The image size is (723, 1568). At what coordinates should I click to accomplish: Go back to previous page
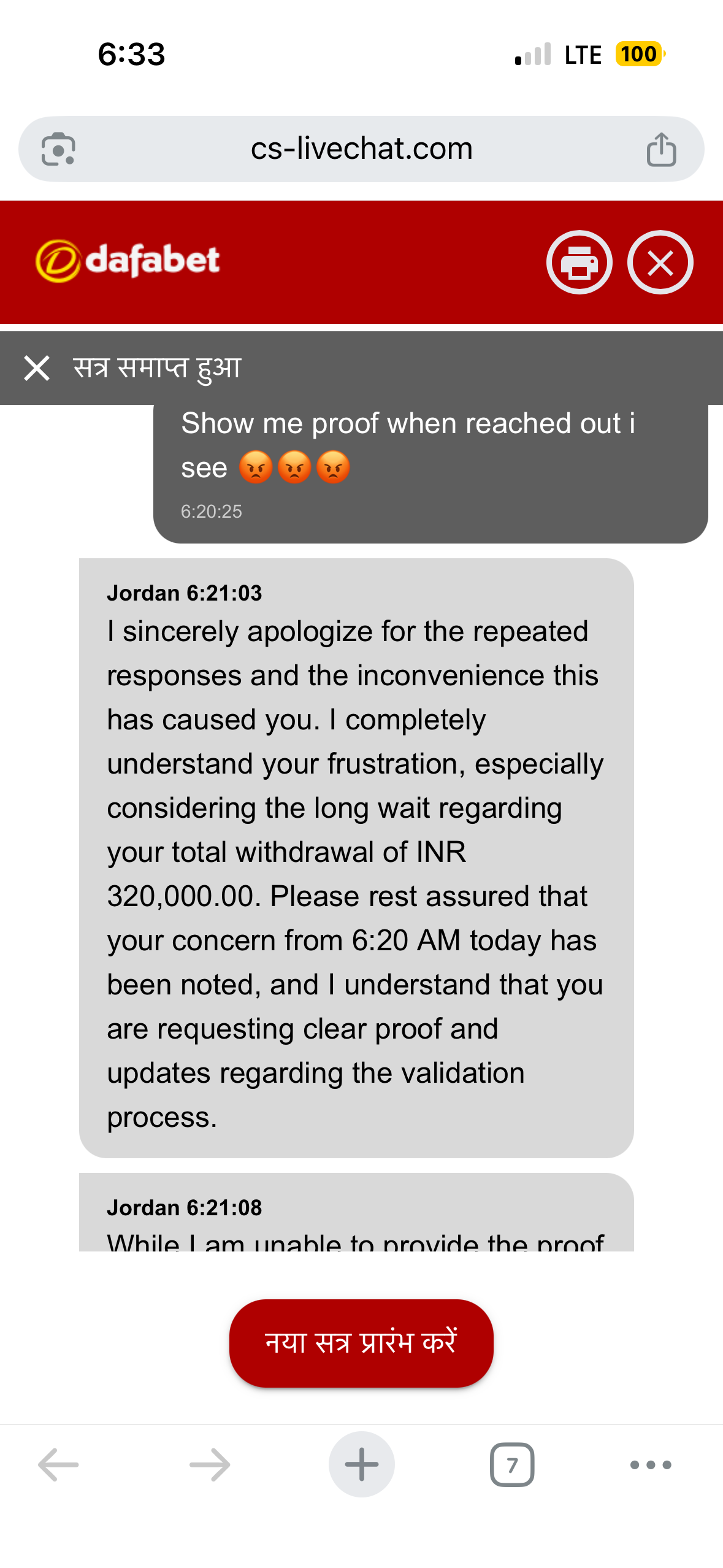pos(58,1465)
